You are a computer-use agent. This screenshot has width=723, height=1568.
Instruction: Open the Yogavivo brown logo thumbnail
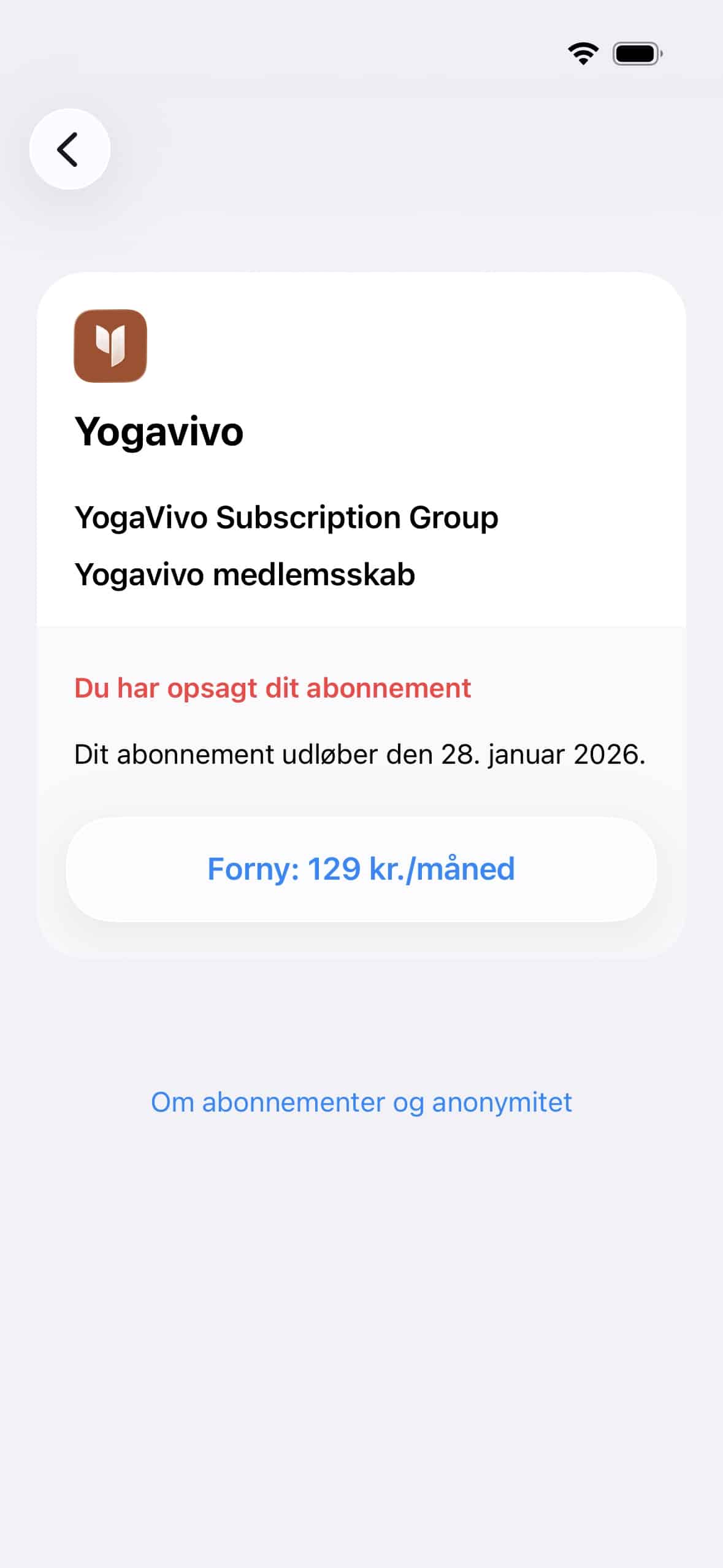point(110,345)
